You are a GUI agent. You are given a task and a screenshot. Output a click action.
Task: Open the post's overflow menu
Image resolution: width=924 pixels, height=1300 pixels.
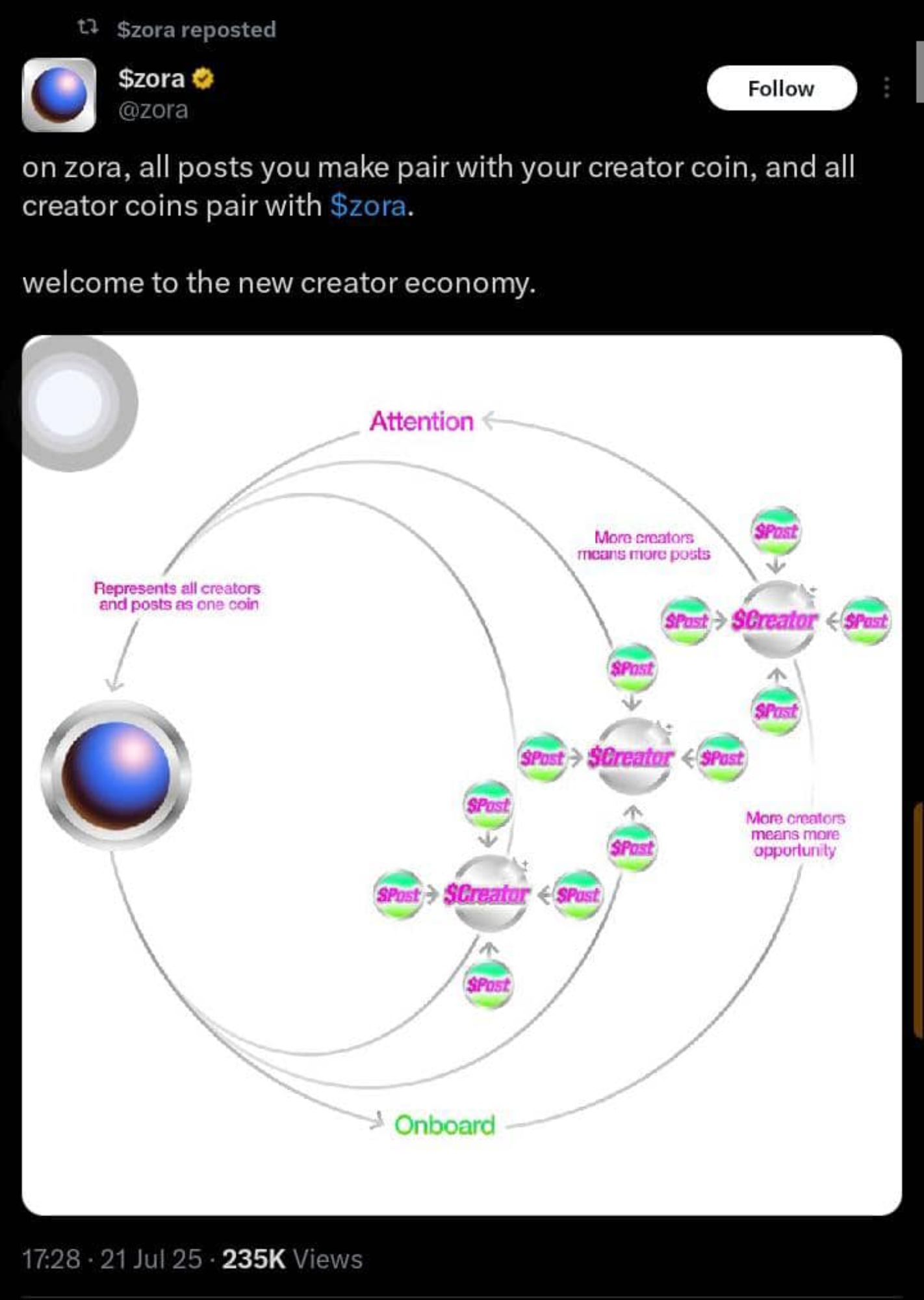click(886, 88)
